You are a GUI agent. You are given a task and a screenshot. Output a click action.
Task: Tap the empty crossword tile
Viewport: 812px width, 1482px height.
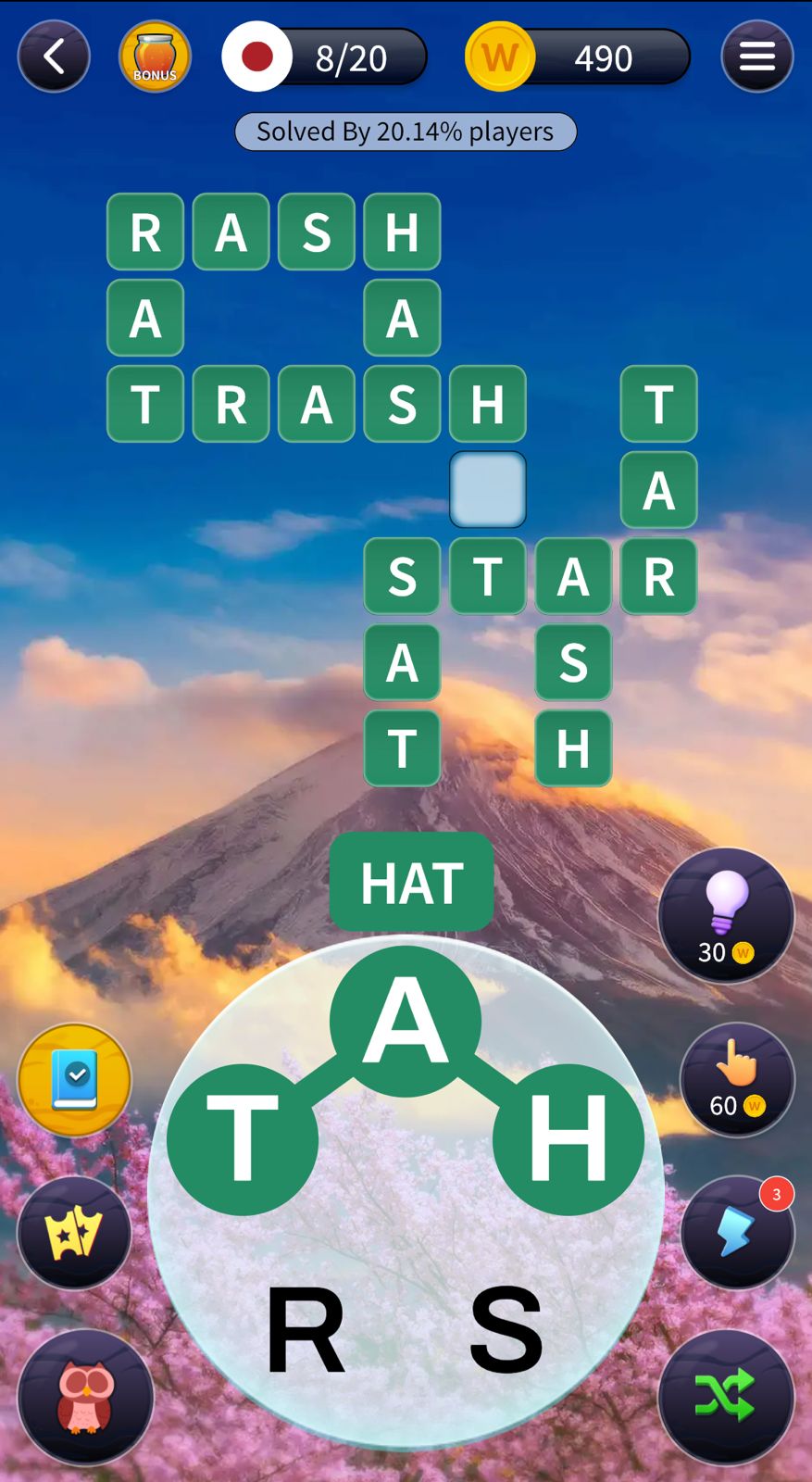point(488,490)
